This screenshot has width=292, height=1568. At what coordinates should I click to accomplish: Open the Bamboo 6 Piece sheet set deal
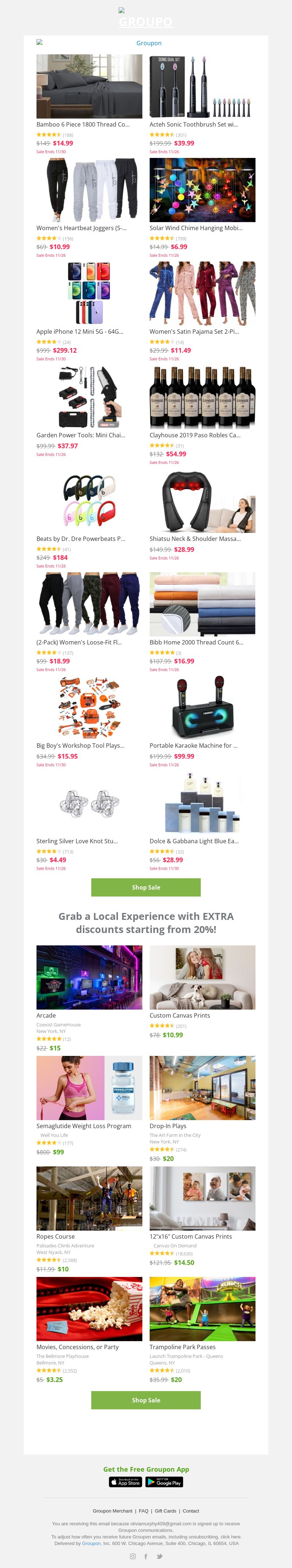tap(89, 86)
